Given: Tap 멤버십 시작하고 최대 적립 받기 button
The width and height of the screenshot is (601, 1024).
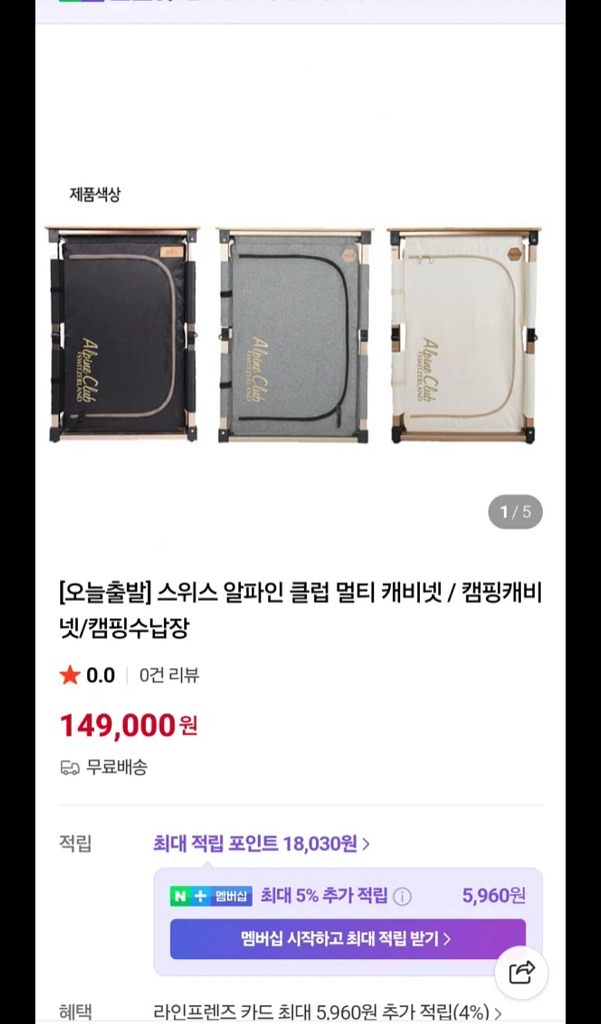Looking at the screenshot, I should click(347, 939).
